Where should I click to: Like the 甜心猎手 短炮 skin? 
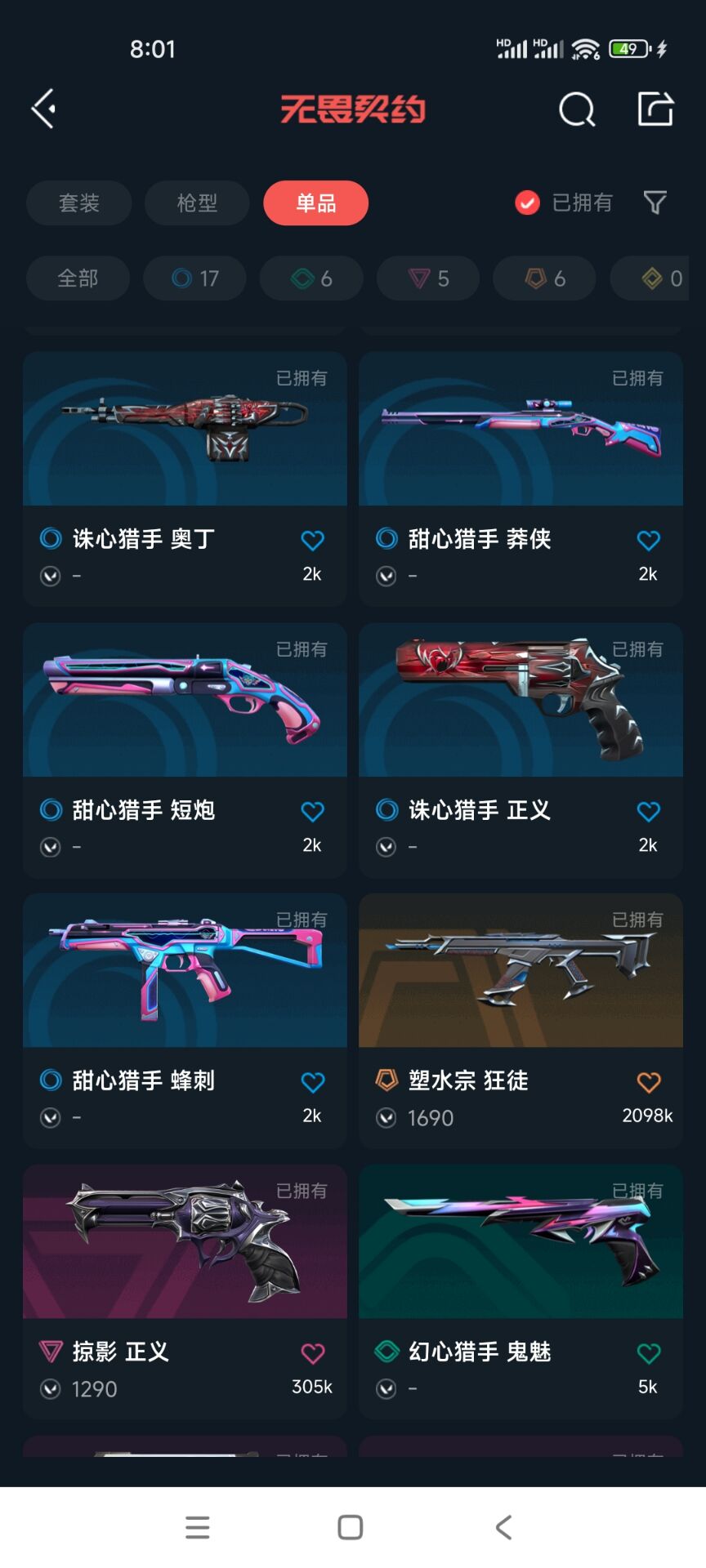[x=312, y=812]
